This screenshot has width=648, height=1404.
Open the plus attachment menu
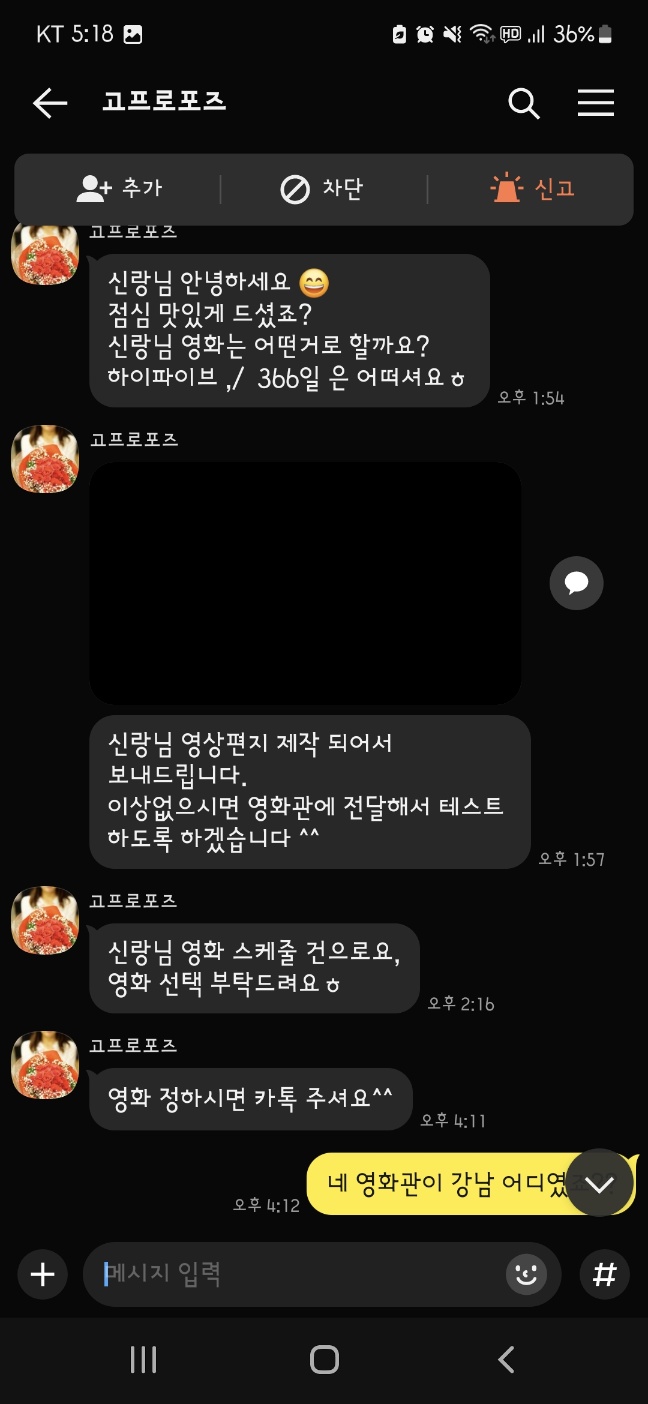point(43,1275)
